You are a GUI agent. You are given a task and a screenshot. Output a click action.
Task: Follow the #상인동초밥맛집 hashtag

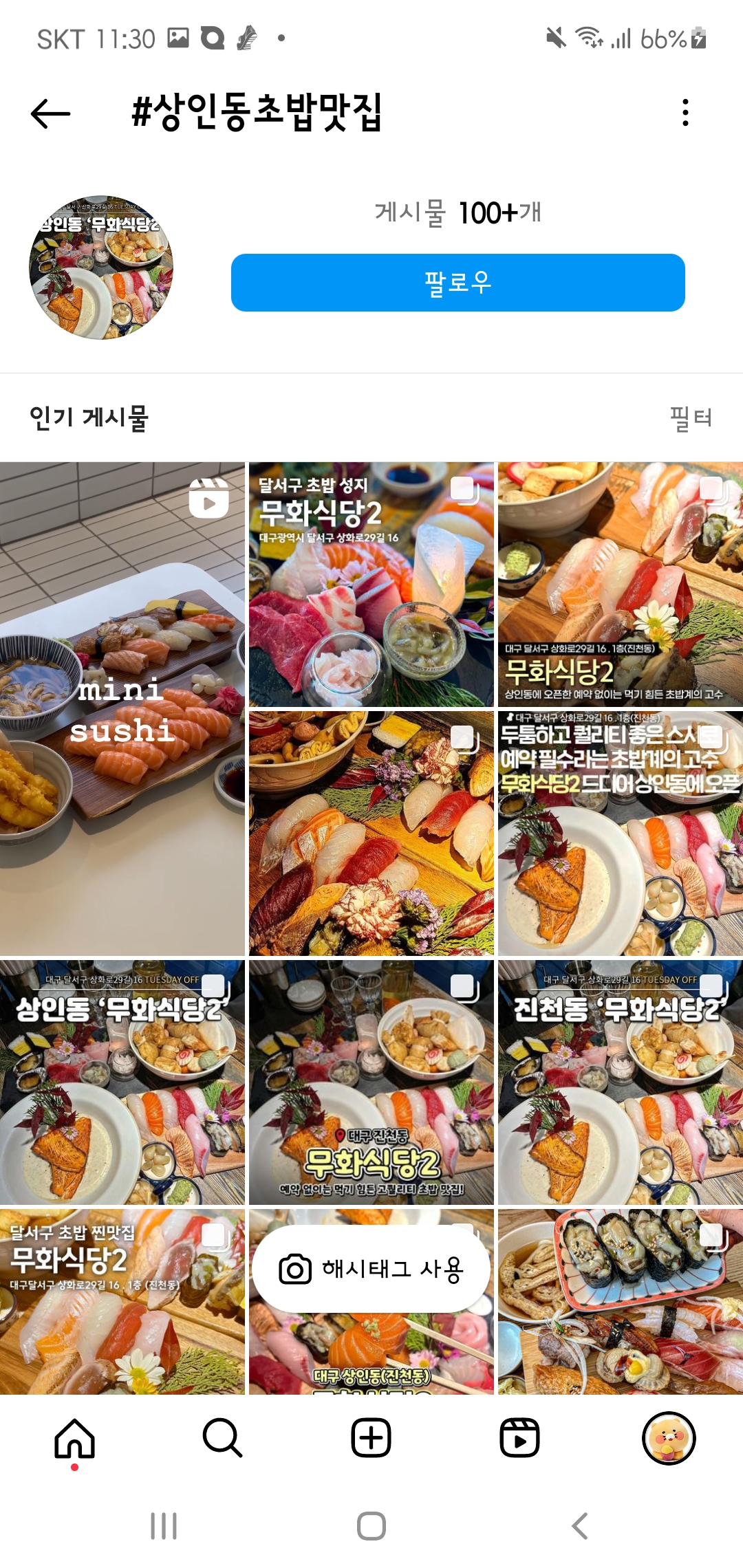tap(457, 283)
